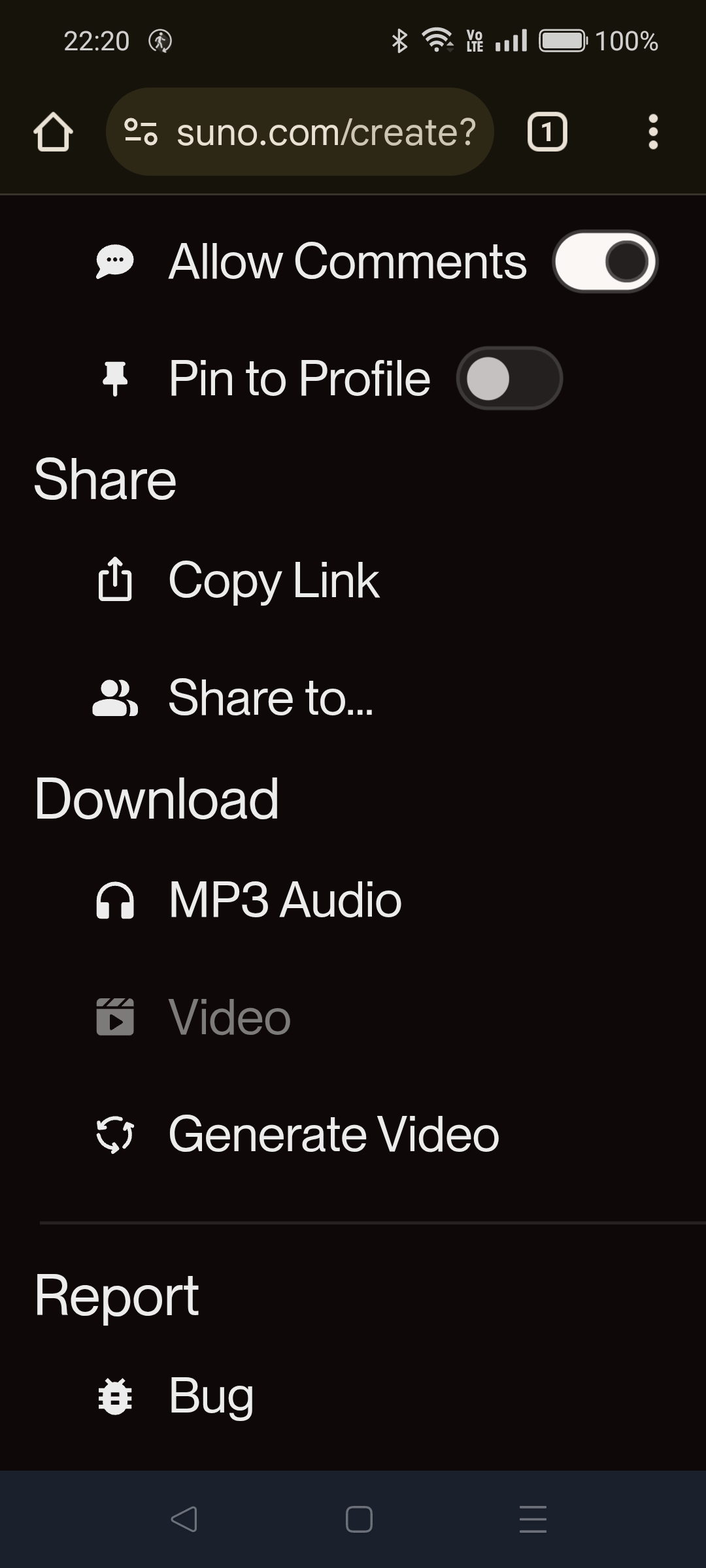Download the MP3 Audio
This screenshot has height=1568, width=706.
pyautogui.click(x=284, y=900)
